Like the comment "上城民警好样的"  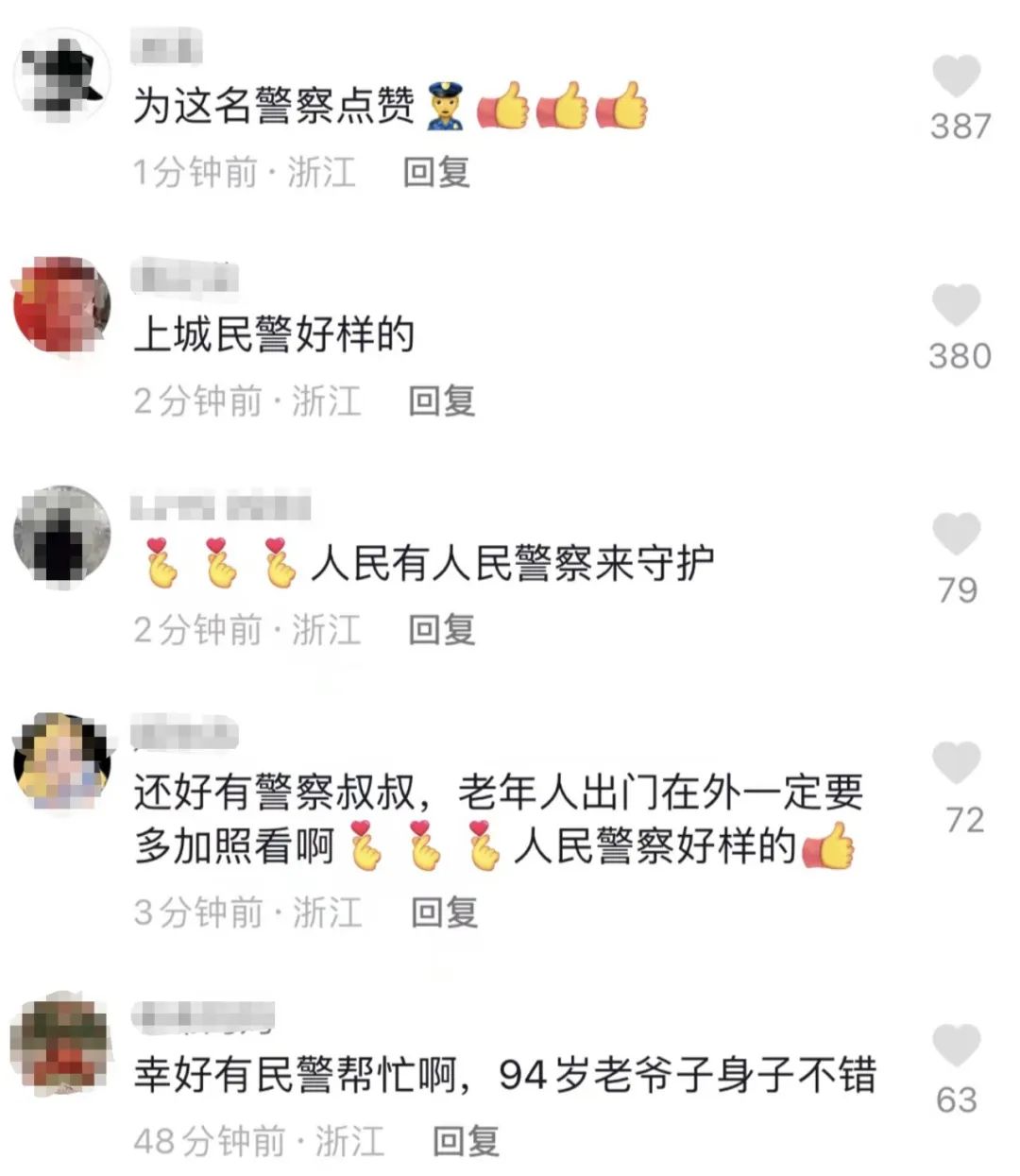[x=957, y=306]
